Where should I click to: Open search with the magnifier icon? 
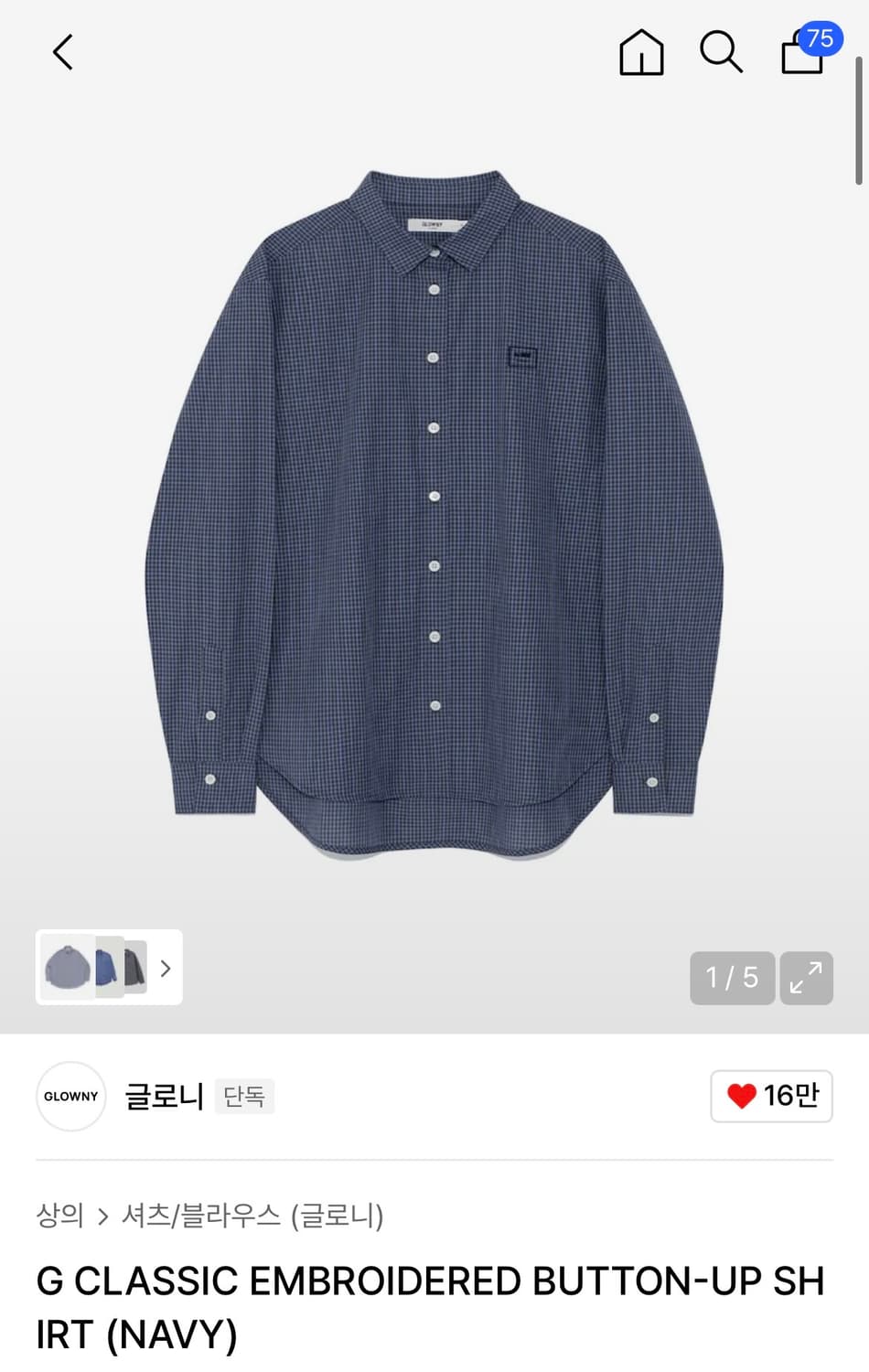[722, 52]
